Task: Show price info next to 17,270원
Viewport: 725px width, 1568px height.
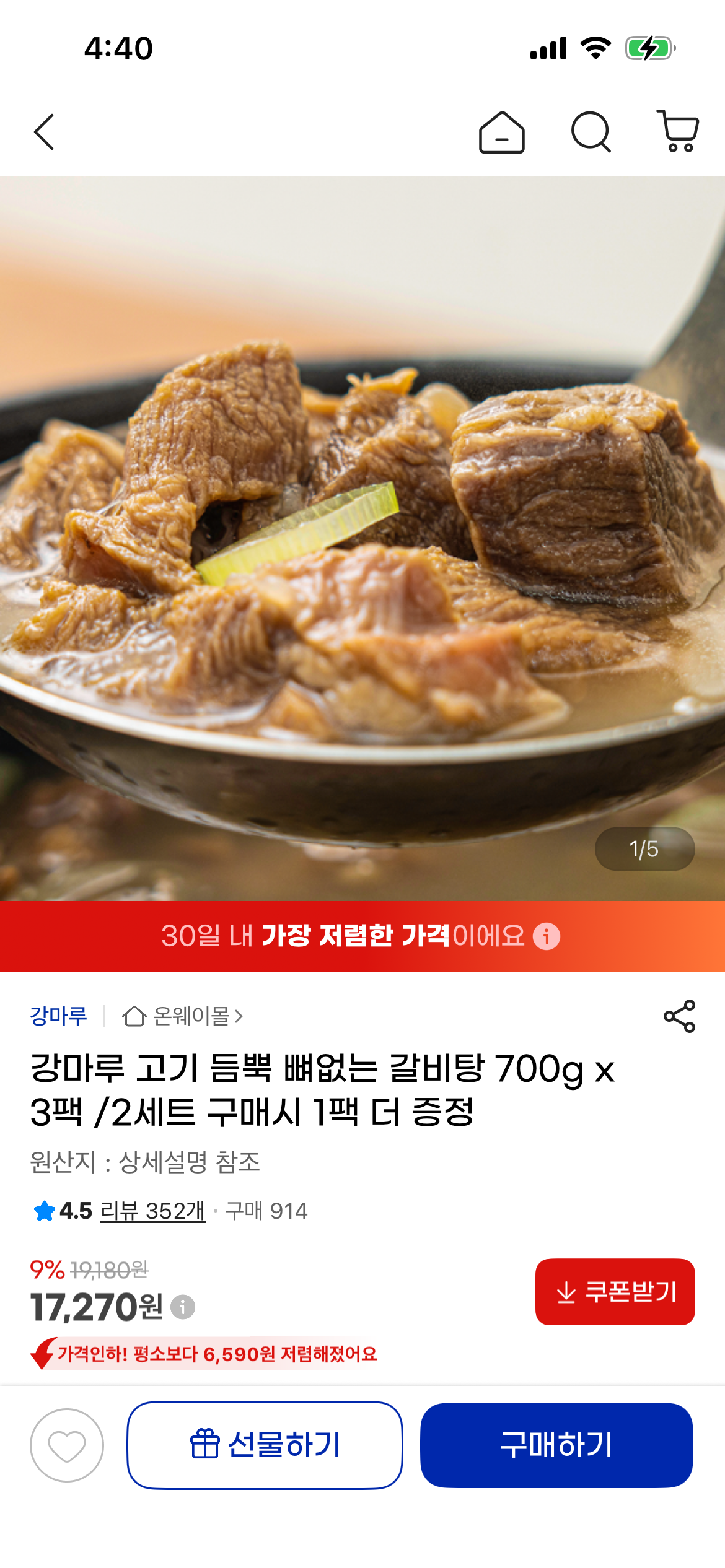Action: click(x=183, y=1307)
